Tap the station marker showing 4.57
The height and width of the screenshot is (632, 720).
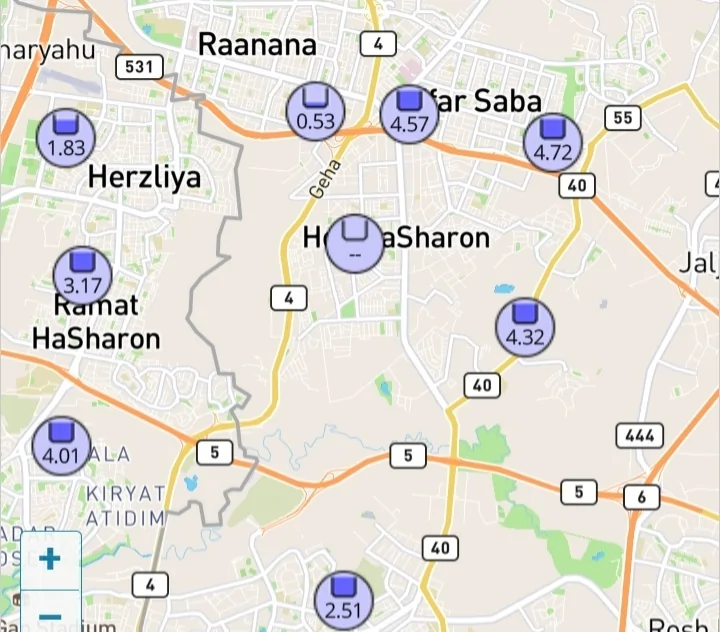(x=409, y=114)
